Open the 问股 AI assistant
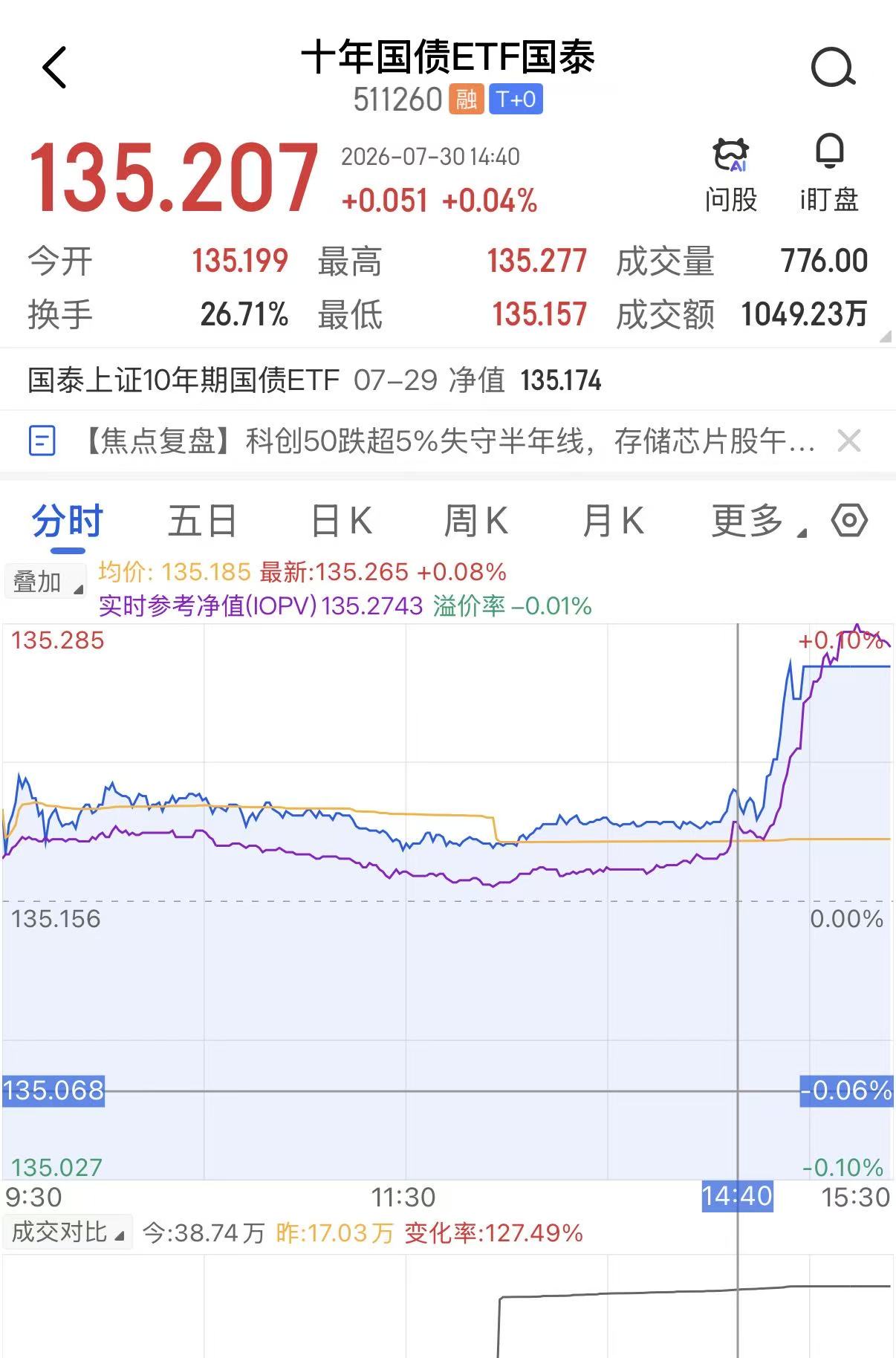This screenshot has height=1358, width=896. pyautogui.click(x=731, y=175)
